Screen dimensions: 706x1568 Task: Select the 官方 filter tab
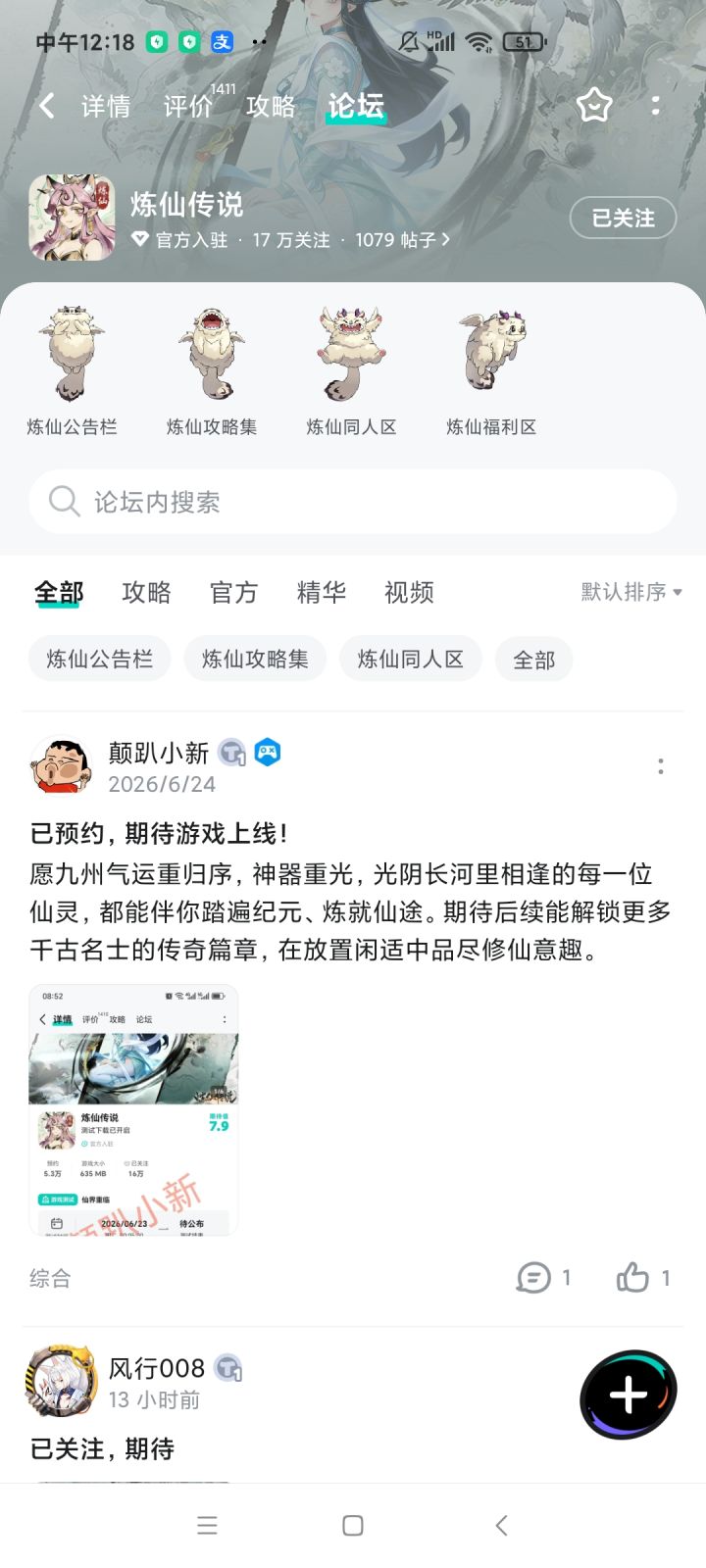[233, 592]
